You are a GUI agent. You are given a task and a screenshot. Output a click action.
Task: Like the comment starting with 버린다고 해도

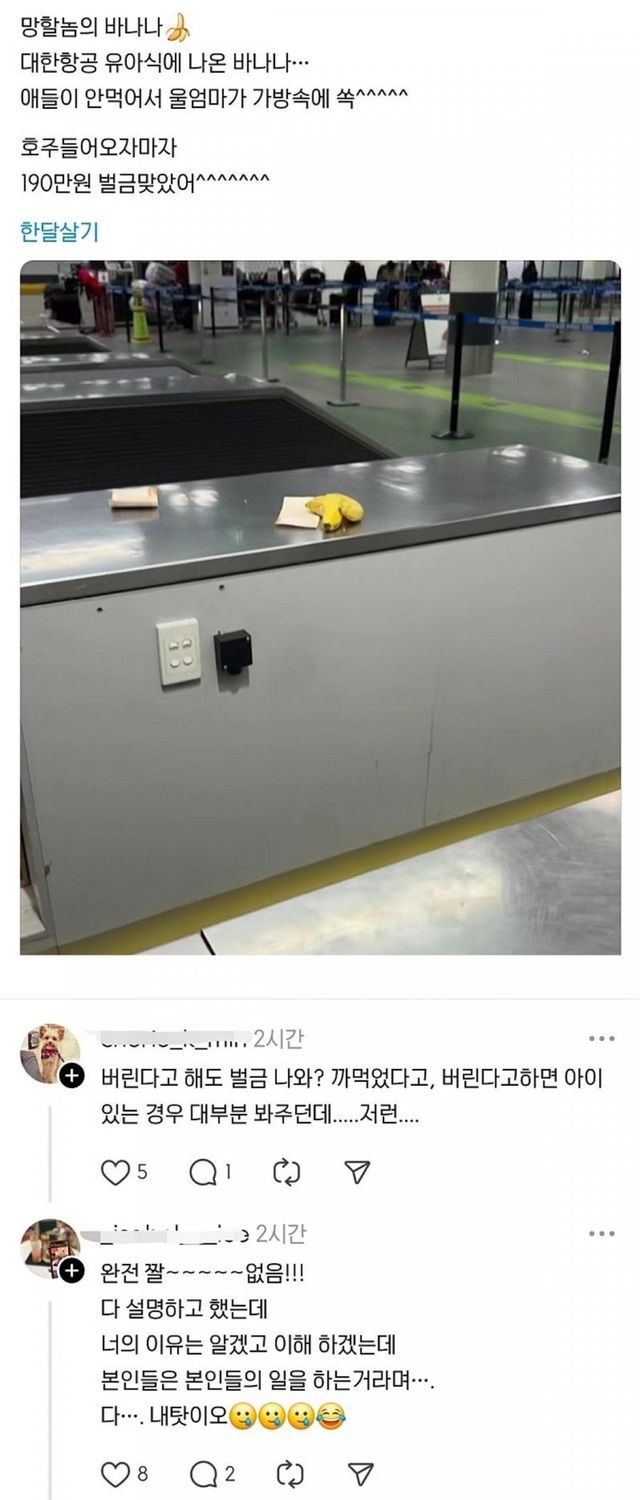tap(117, 1171)
